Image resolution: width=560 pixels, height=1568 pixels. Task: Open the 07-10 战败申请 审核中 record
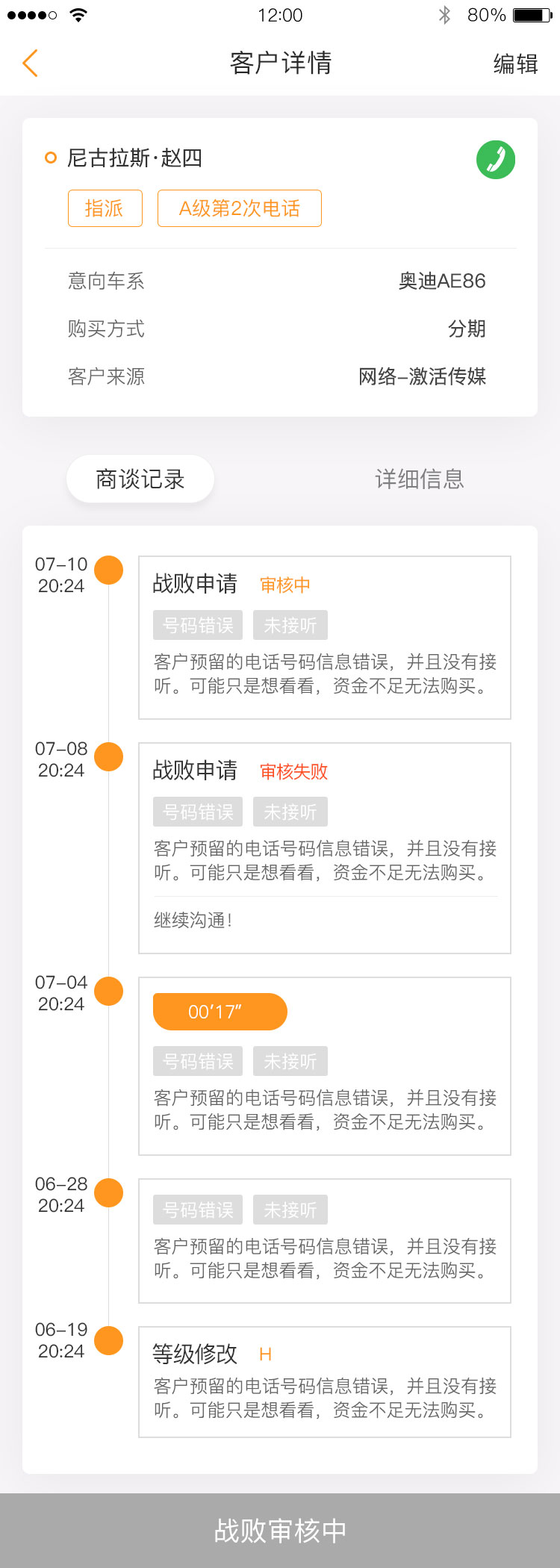[324, 637]
